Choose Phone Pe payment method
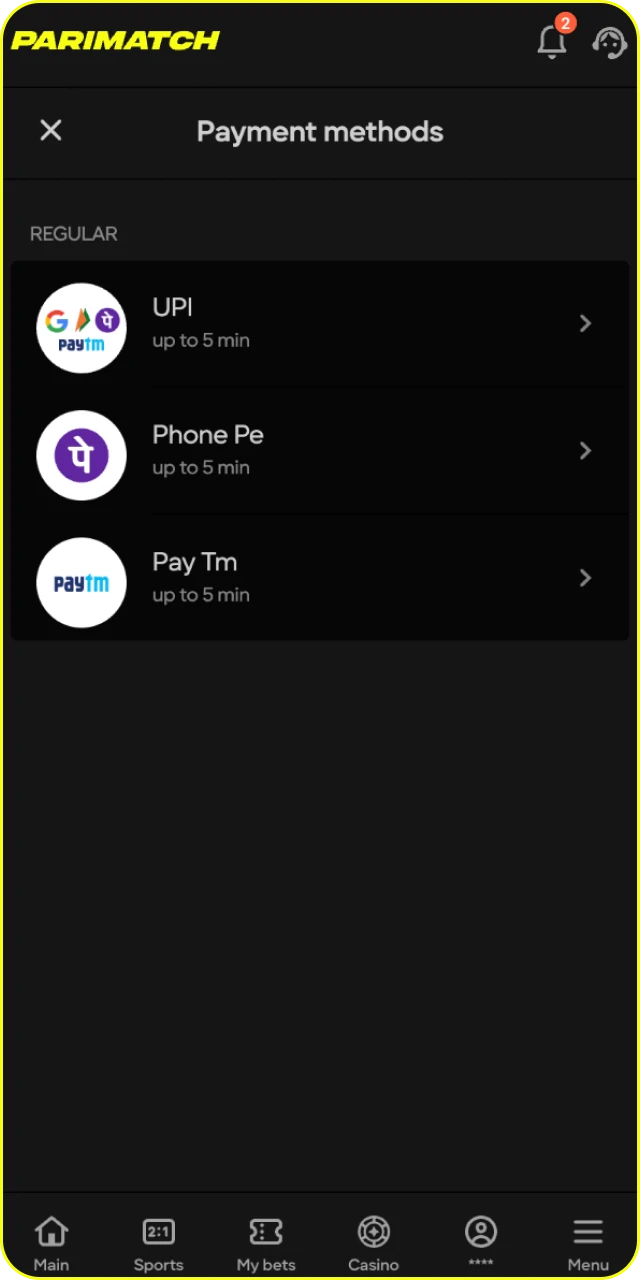This screenshot has height=1280, width=640. (320, 451)
